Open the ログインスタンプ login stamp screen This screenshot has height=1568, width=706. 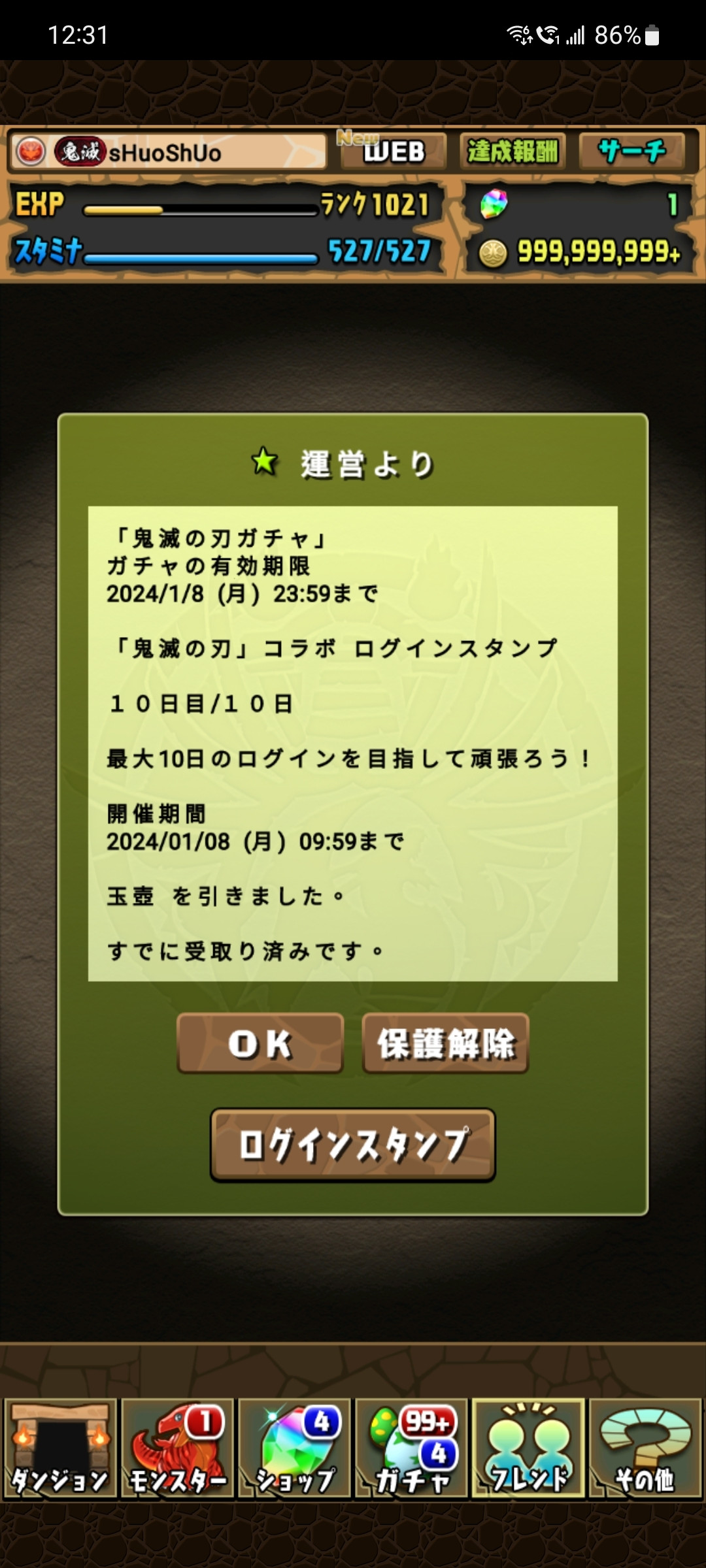[x=353, y=1145]
